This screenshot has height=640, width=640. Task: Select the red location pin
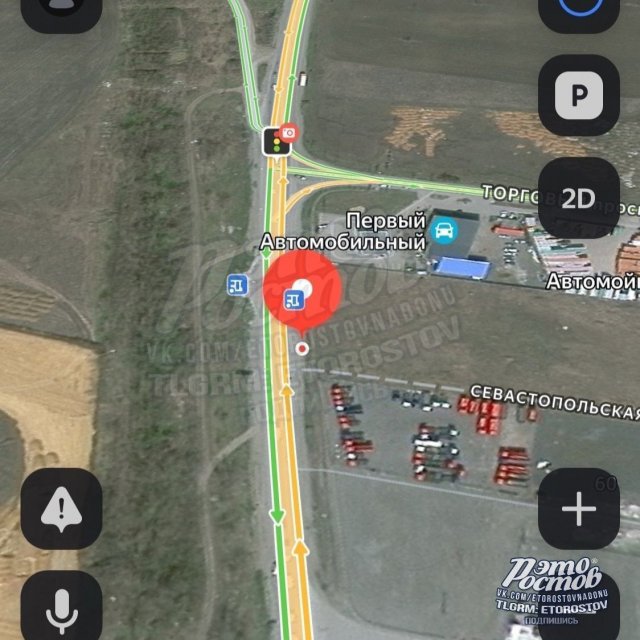point(302,291)
